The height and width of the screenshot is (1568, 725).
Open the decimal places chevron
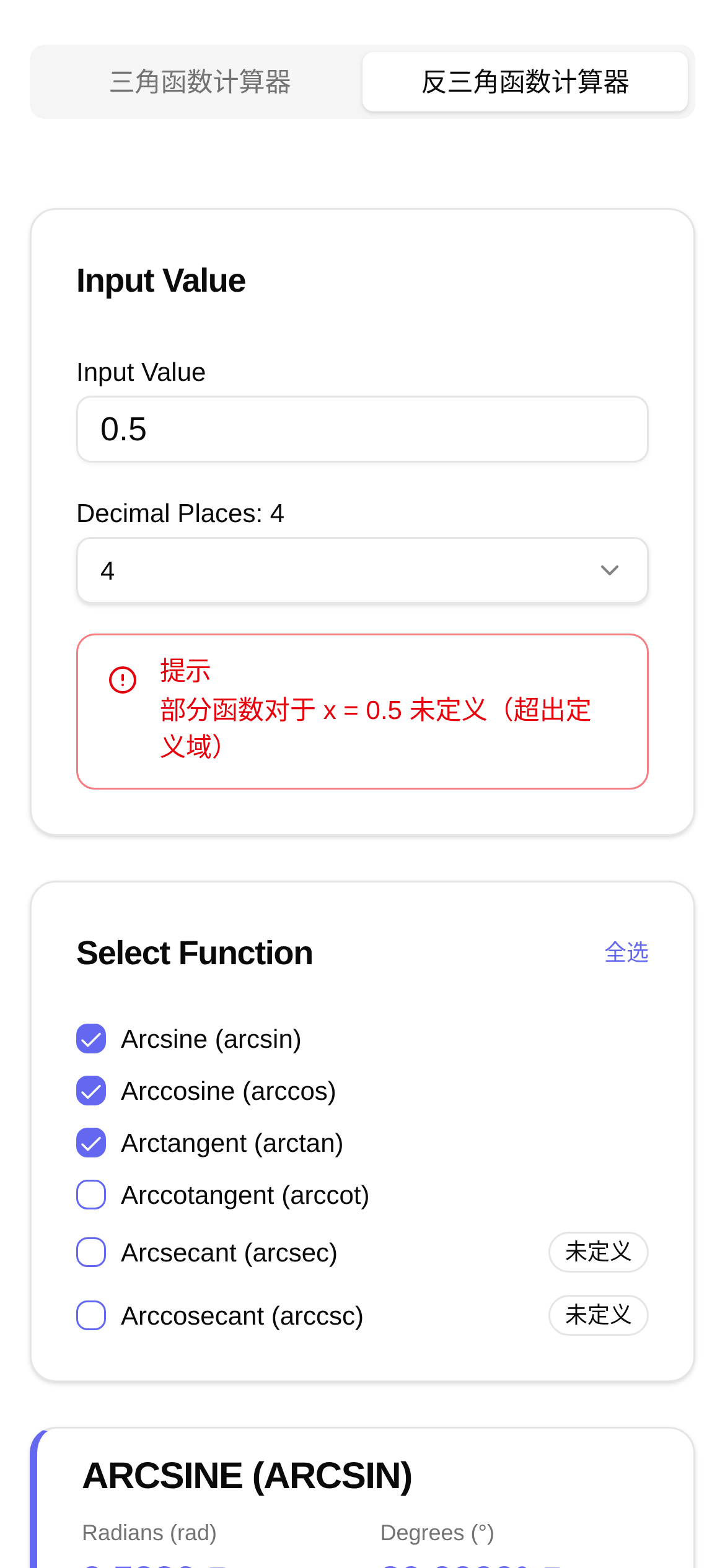[x=610, y=570]
